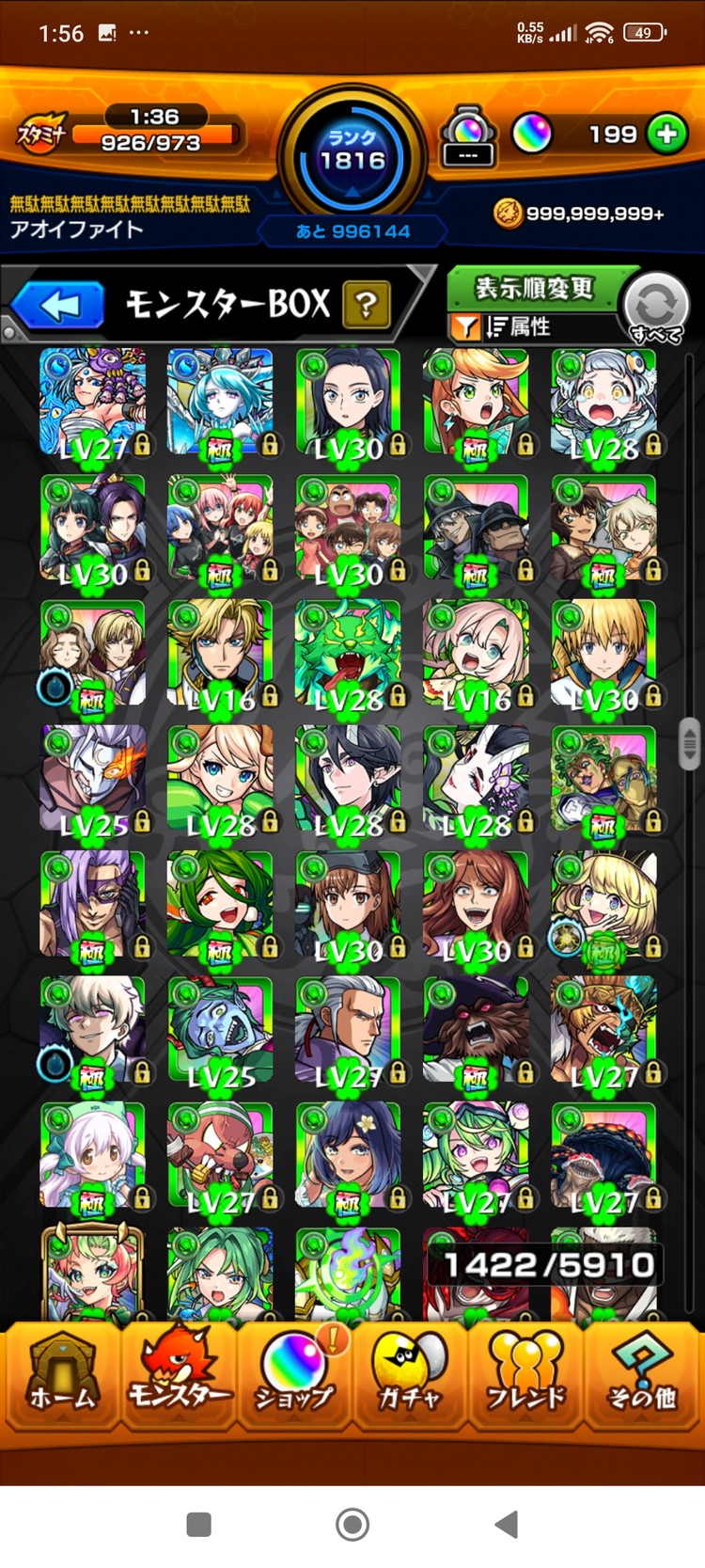This screenshot has height=1568, width=705.
Task: Tap the system back button
Action: [507, 1524]
